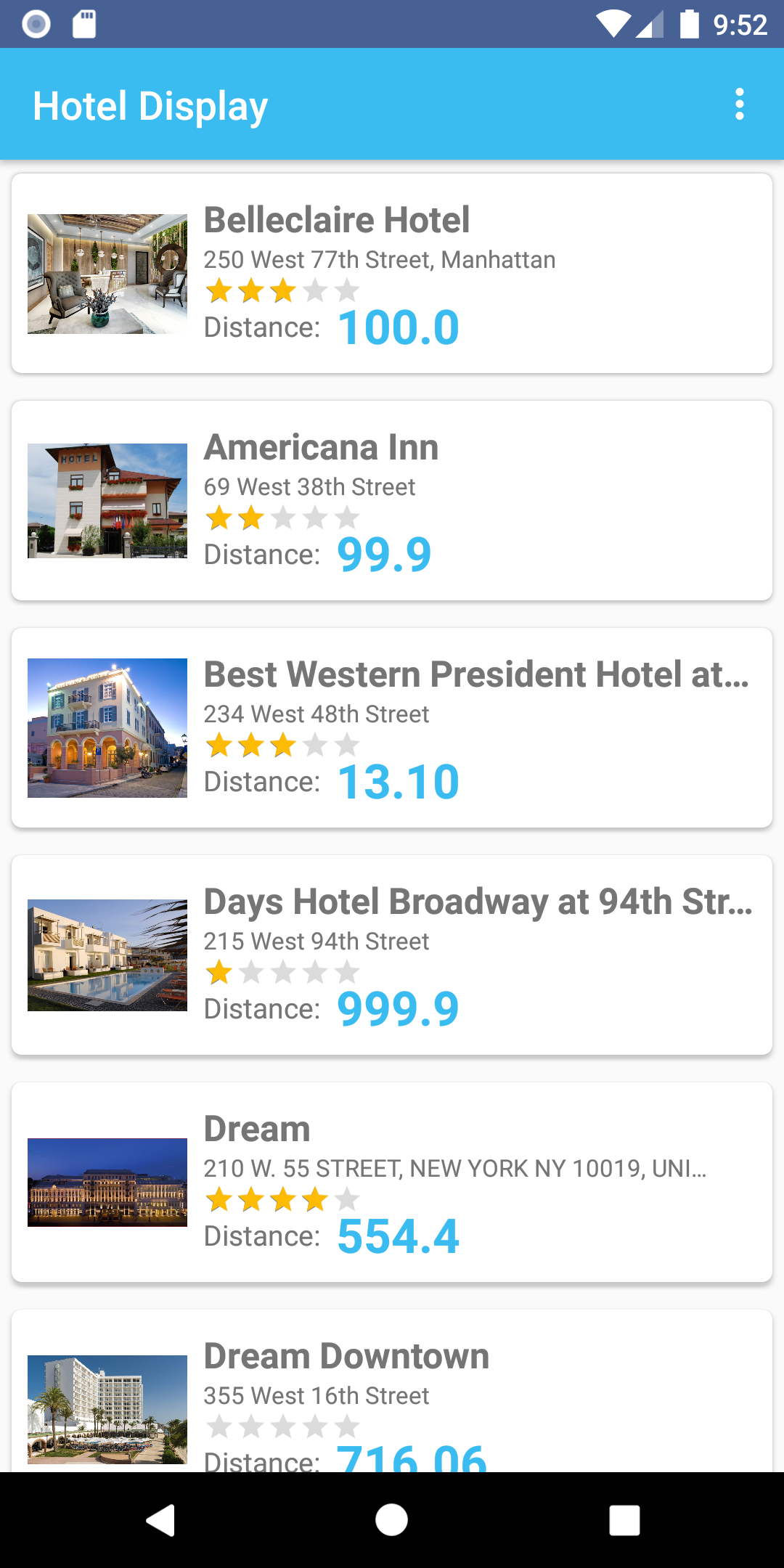Choose the Dream hotel on 55 Street
The width and height of the screenshot is (784, 1568).
[x=392, y=1183]
